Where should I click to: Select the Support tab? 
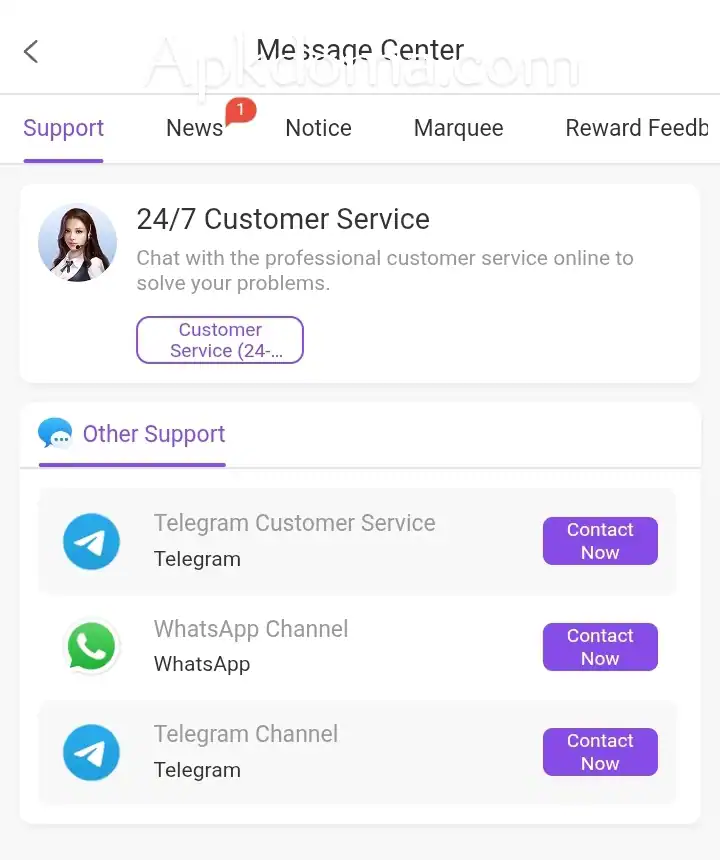(x=64, y=128)
